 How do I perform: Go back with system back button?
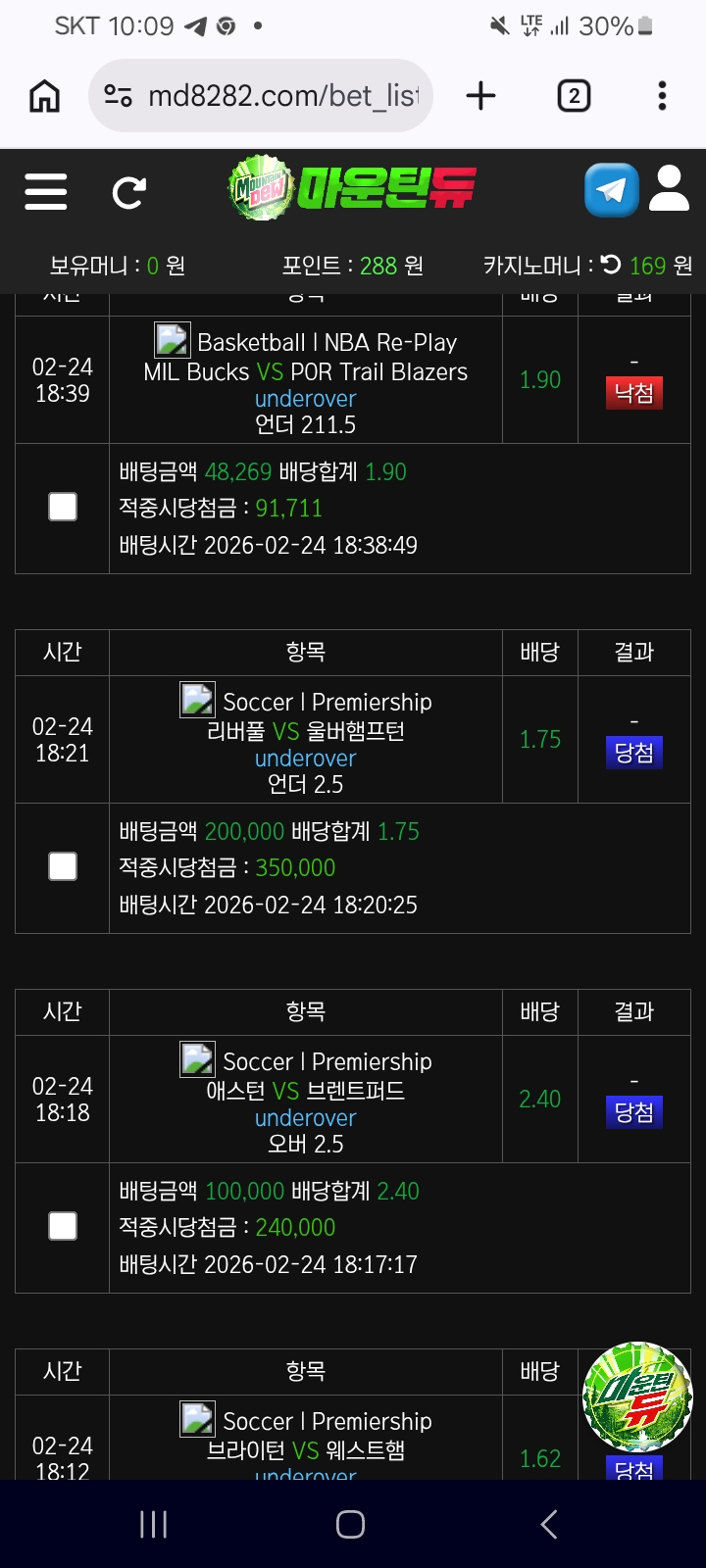click(x=549, y=1524)
